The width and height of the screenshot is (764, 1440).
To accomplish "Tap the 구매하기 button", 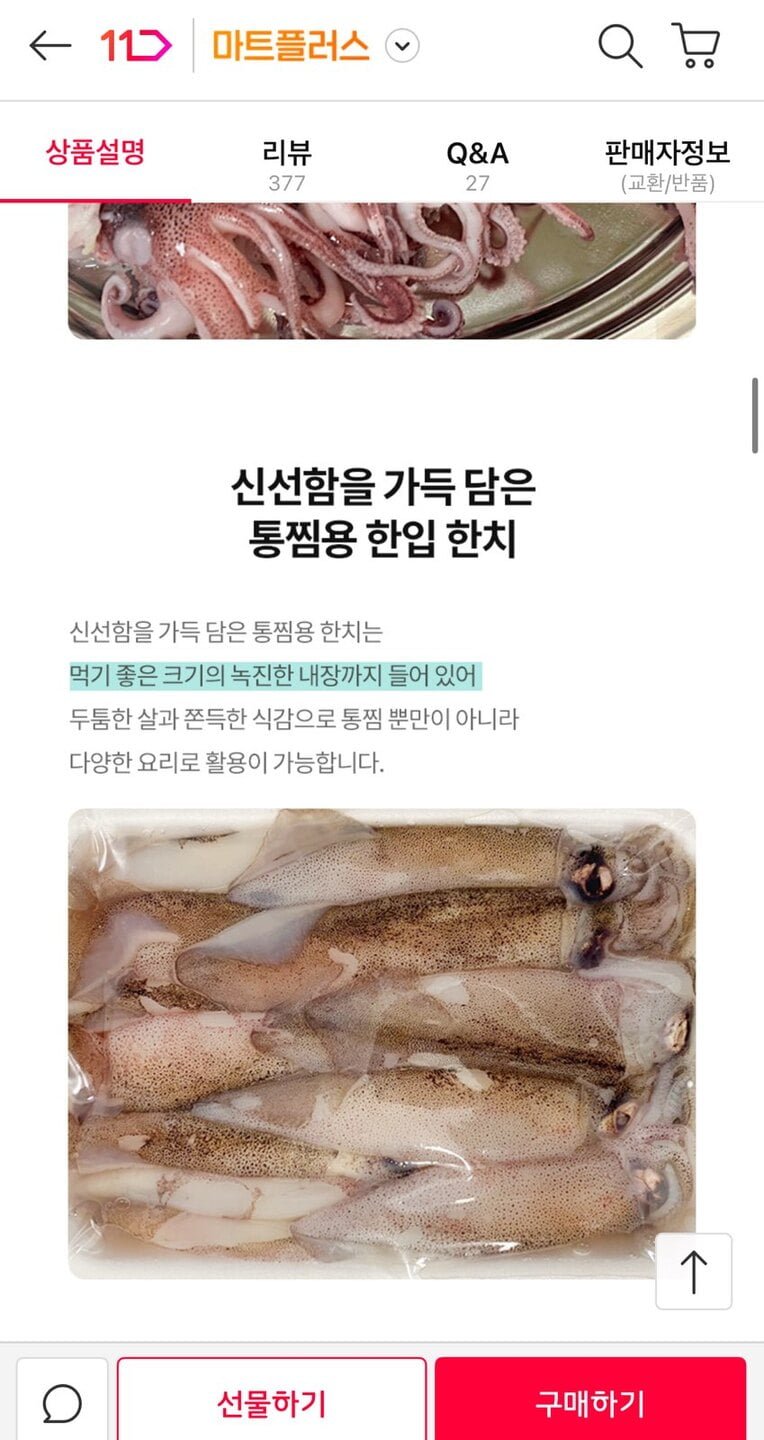I will pyautogui.click(x=590, y=1403).
